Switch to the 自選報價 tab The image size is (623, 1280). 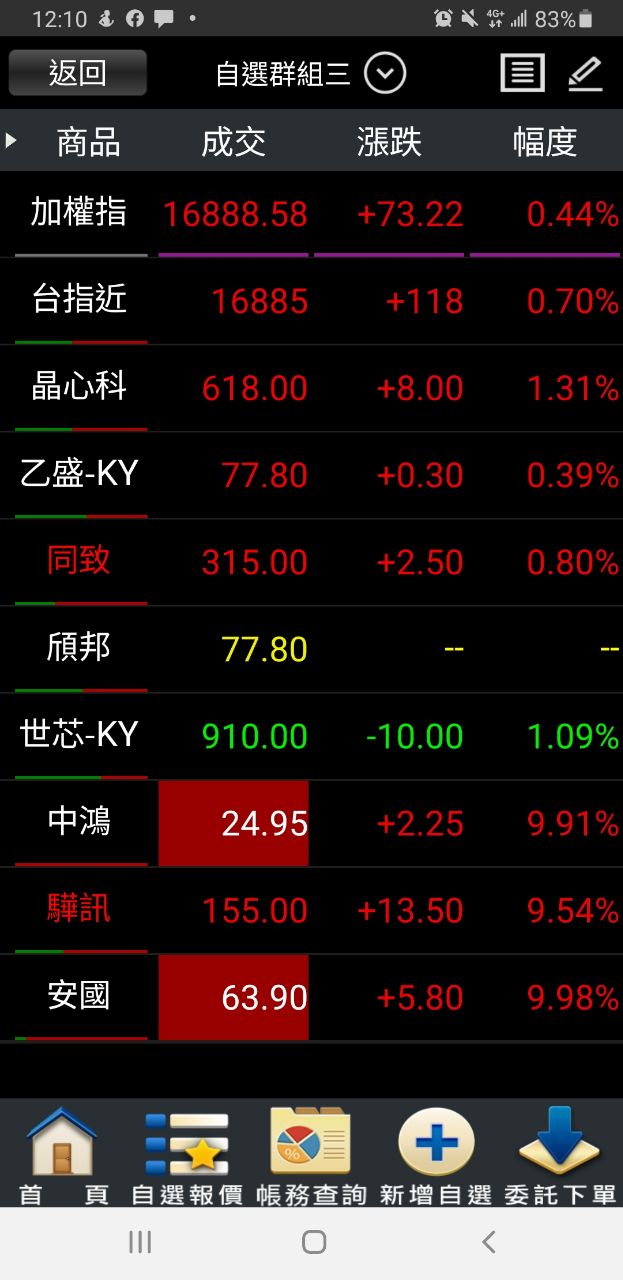[x=187, y=1154]
